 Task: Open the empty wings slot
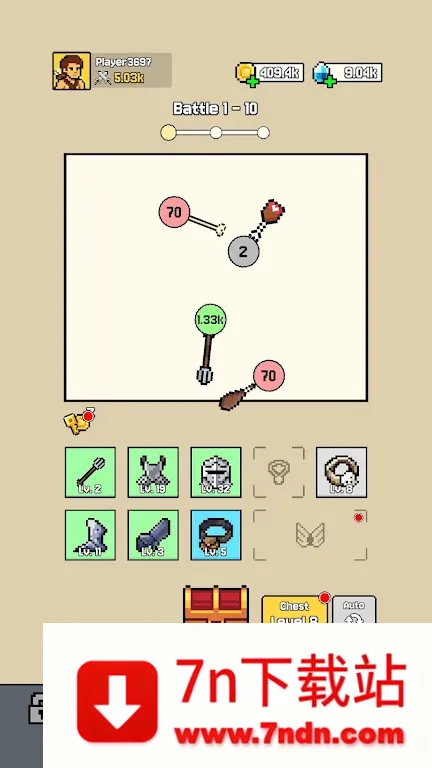(x=310, y=535)
